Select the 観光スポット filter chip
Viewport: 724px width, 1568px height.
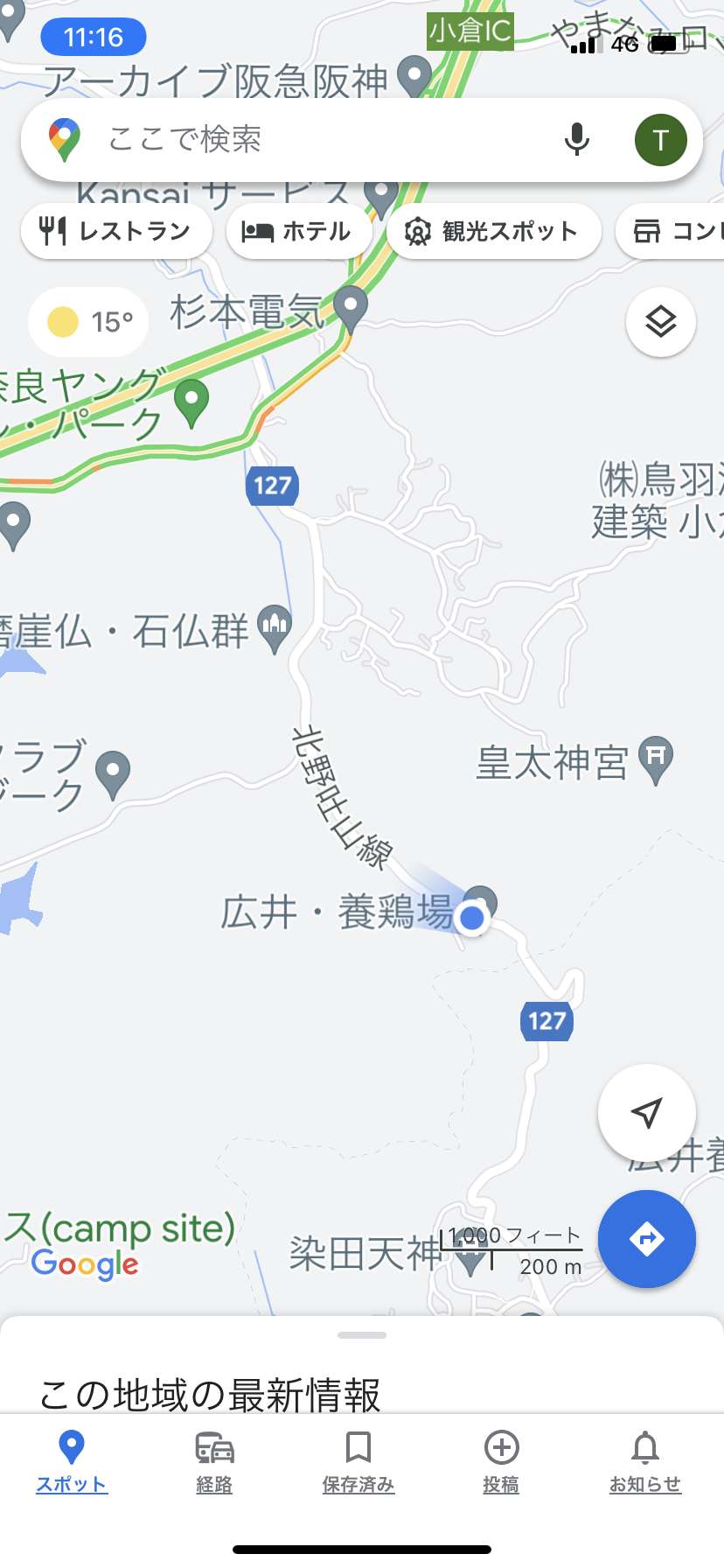[493, 231]
